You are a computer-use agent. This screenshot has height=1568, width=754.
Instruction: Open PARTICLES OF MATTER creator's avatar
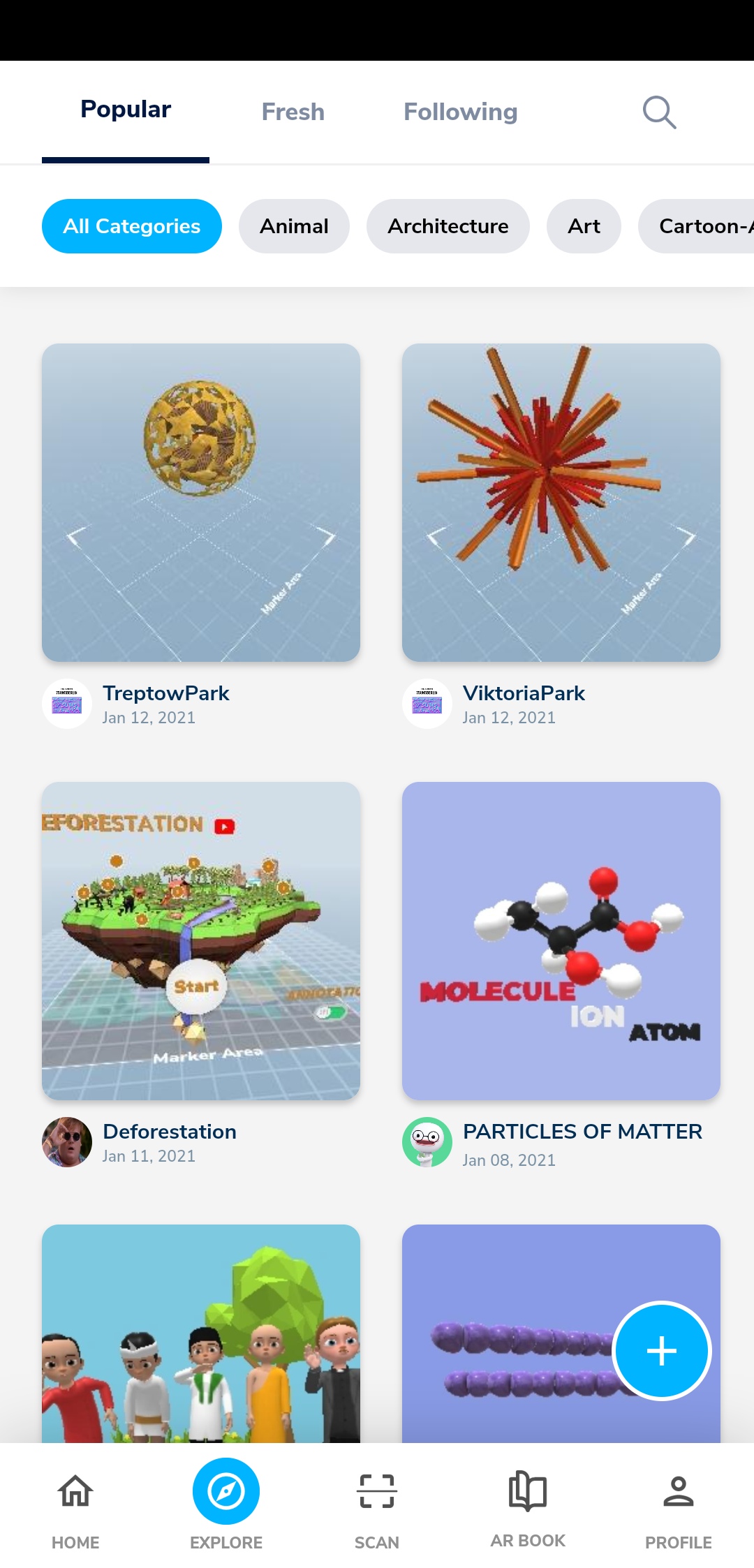(427, 1142)
